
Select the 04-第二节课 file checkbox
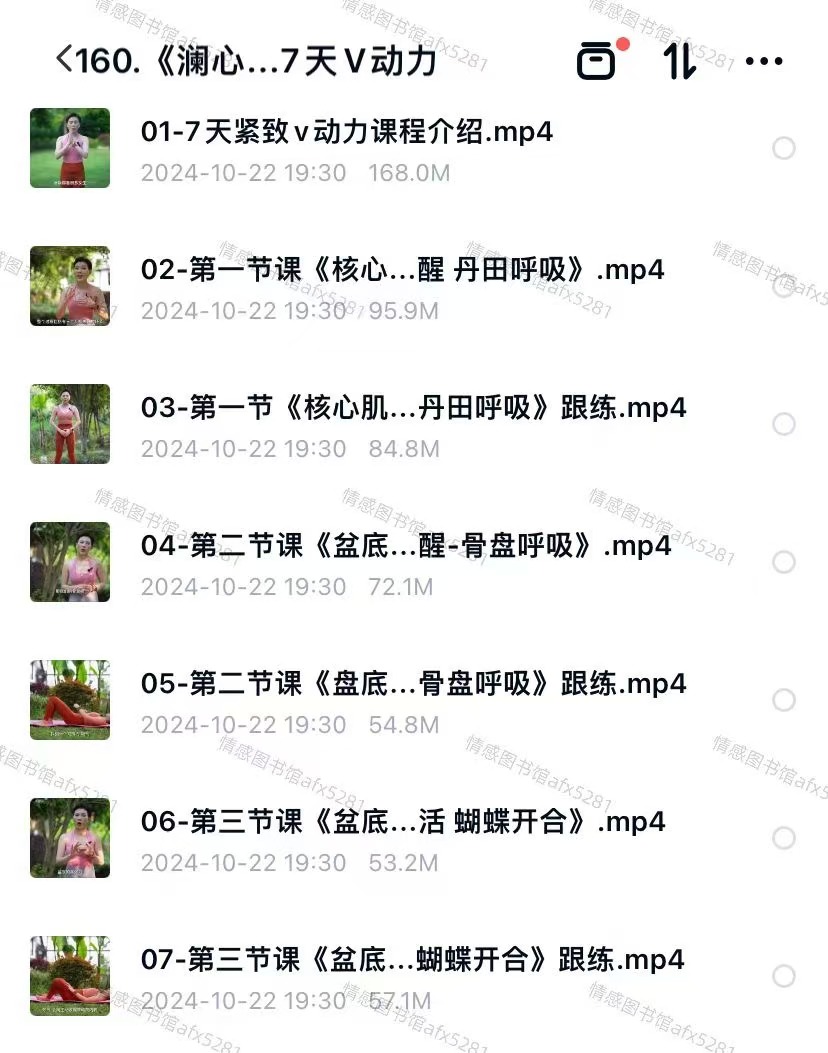(x=784, y=562)
